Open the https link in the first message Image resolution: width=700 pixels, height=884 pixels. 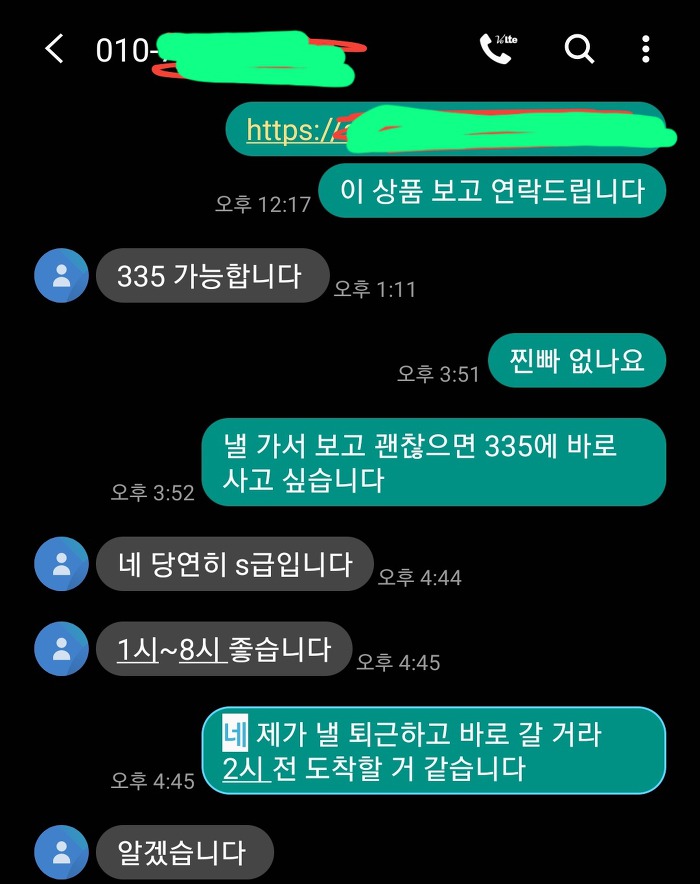pos(290,130)
